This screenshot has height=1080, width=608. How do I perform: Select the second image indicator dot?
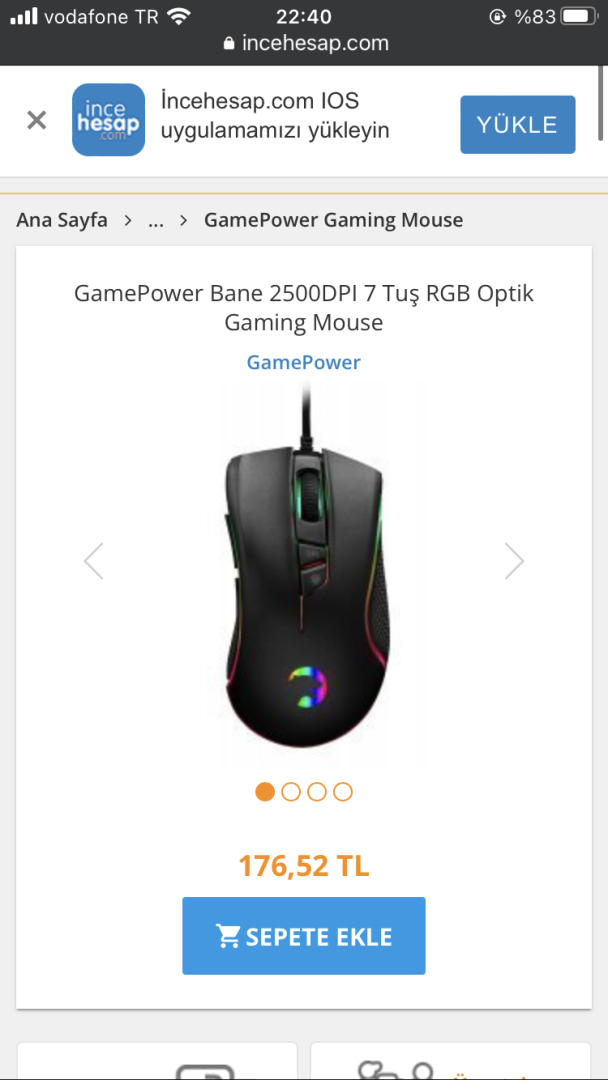coord(291,792)
